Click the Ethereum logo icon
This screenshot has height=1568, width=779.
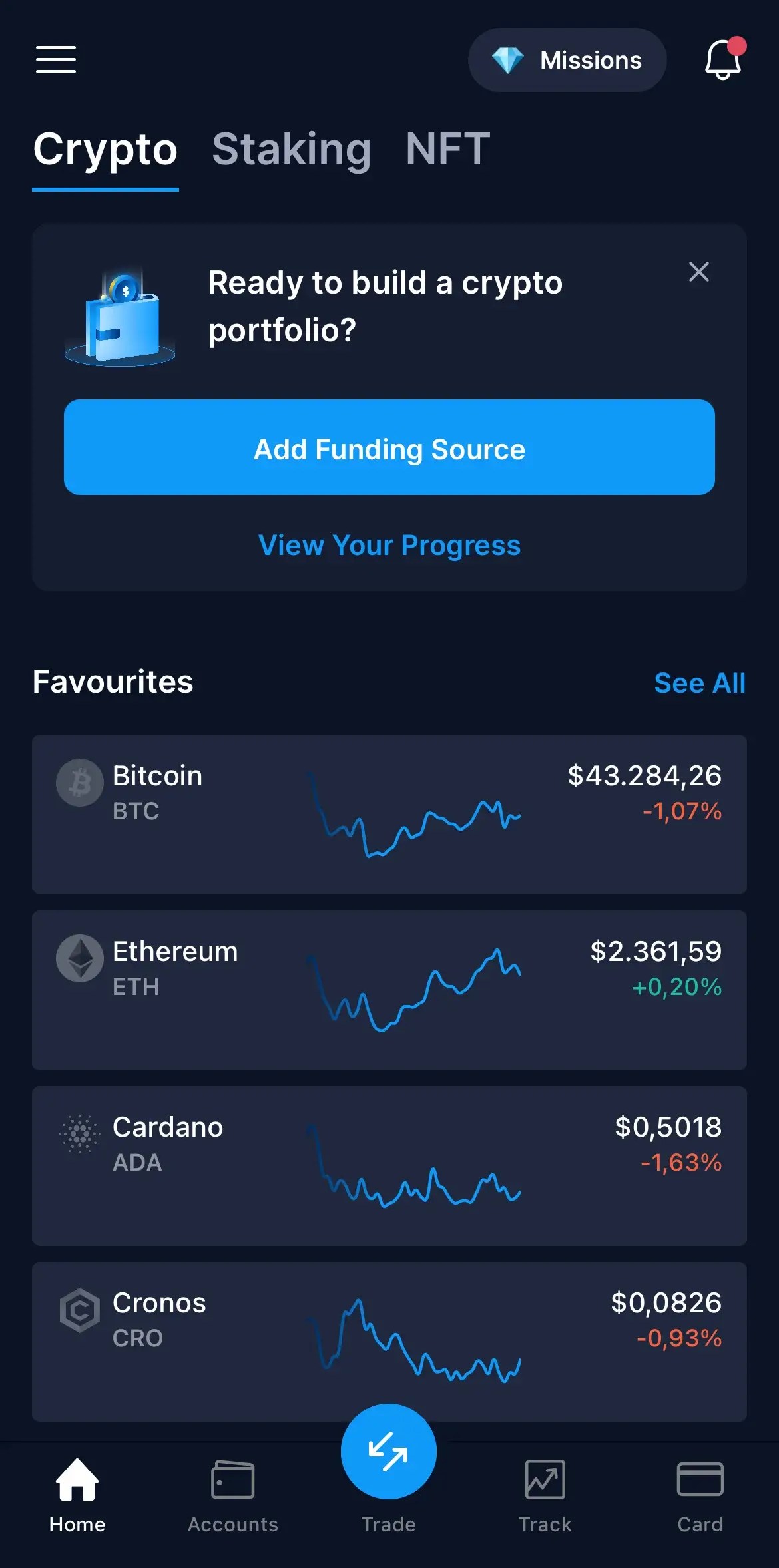[x=79, y=959]
